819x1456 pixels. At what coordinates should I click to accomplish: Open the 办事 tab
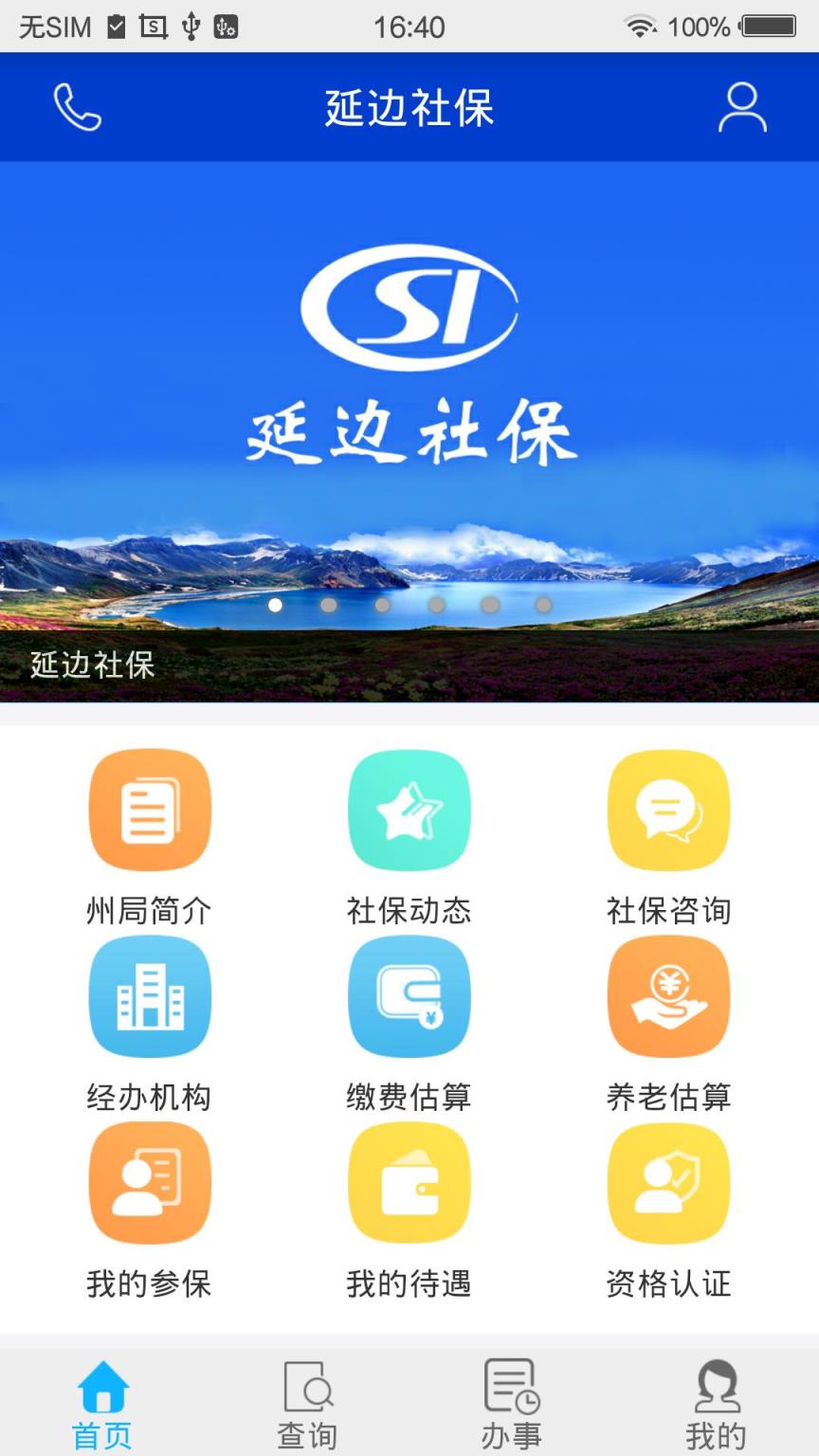[x=511, y=1403]
